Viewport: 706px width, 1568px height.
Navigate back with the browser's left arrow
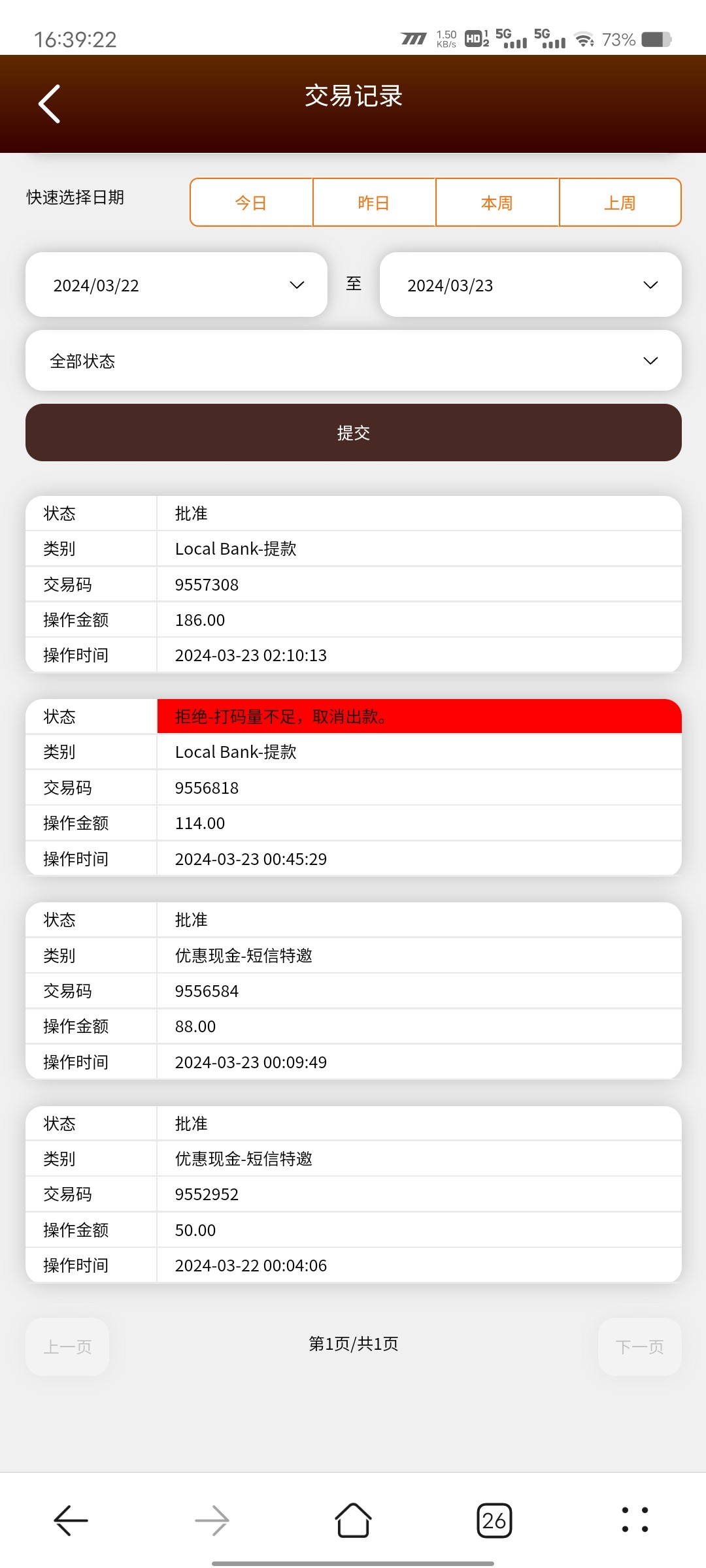click(71, 1520)
